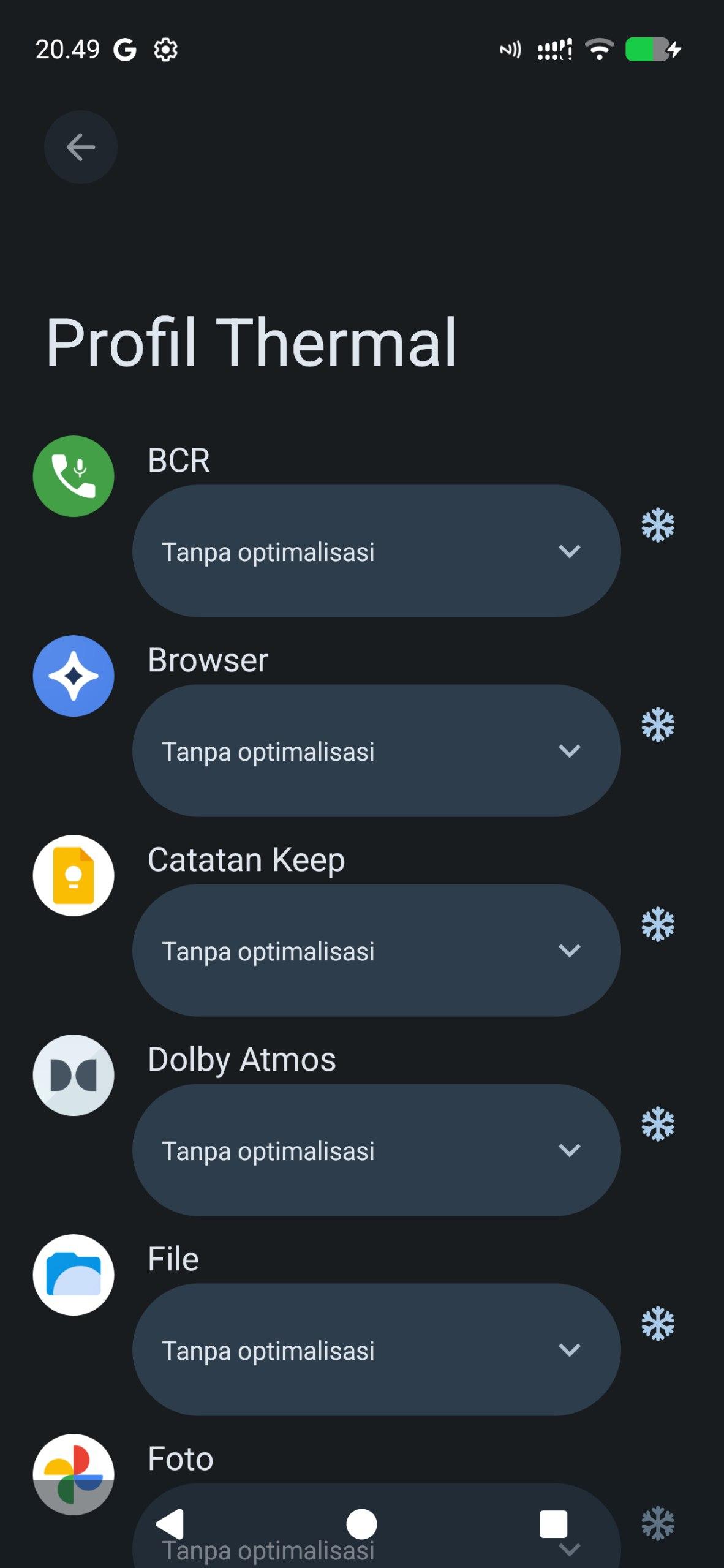Tap the snowflake icon beside Browser
Image resolution: width=724 pixels, height=1568 pixels.
pos(657,725)
